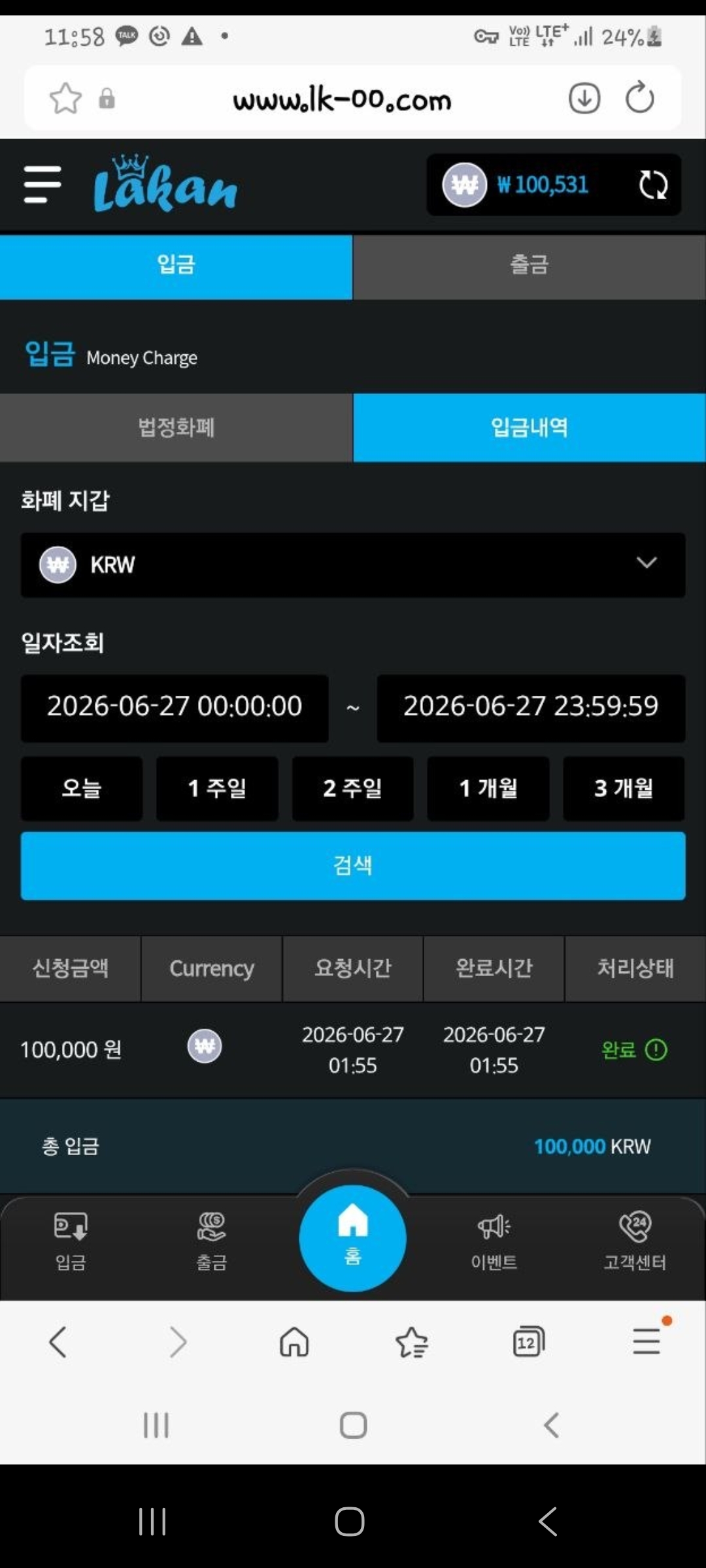706x1568 pixels.
Task: Pick the 1 주일 range button
Action: coord(217,789)
